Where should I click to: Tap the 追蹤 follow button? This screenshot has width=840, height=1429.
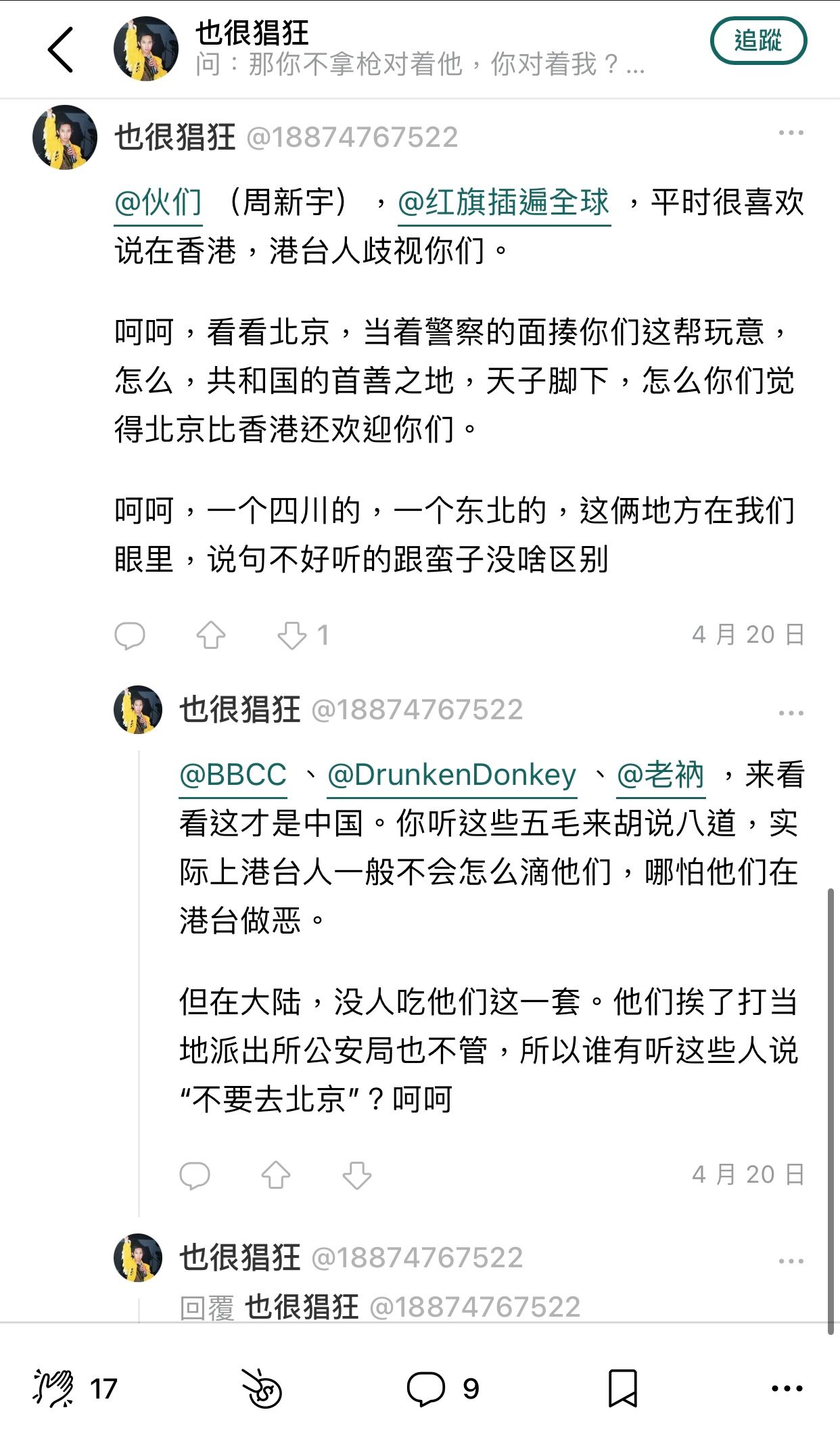click(x=757, y=41)
